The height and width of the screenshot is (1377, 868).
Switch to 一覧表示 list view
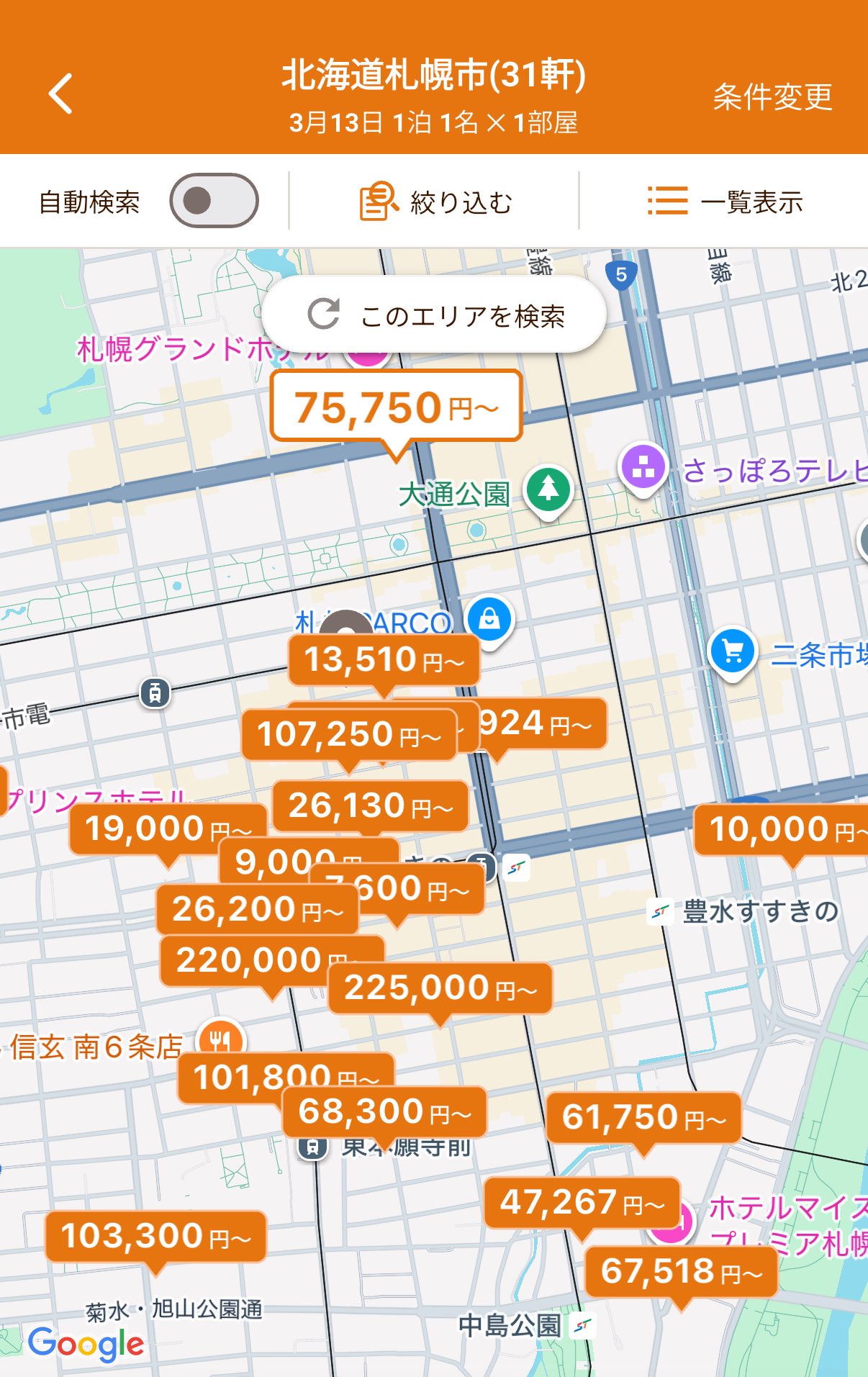pyautogui.click(x=725, y=202)
